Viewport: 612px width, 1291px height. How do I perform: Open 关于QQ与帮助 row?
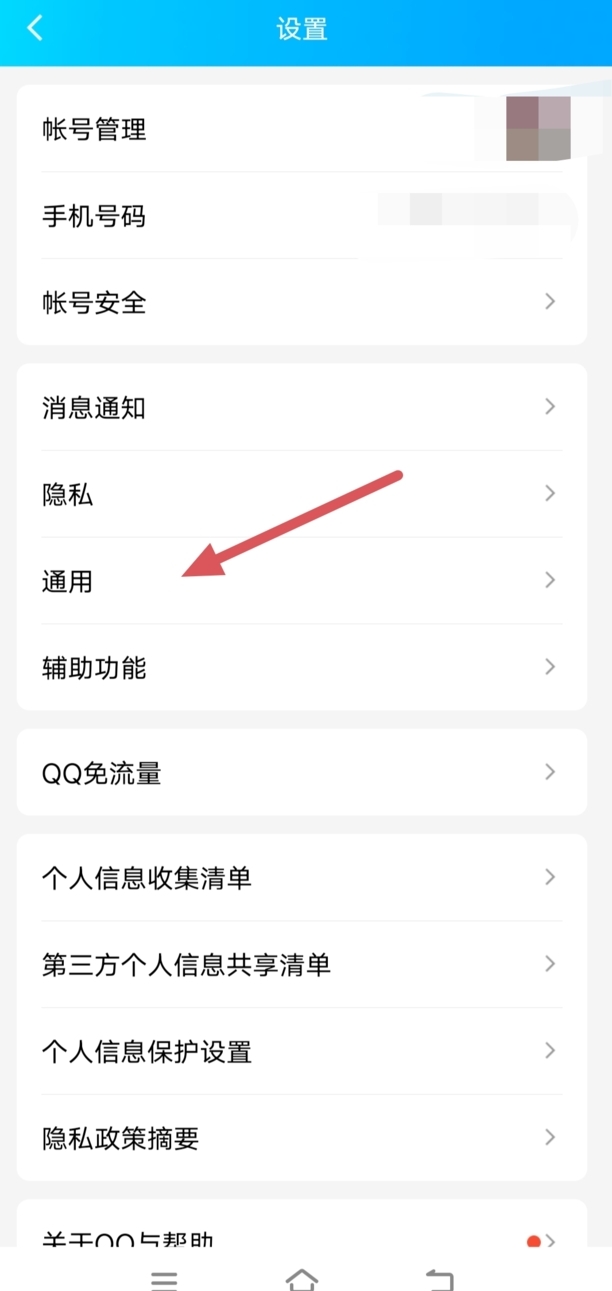point(300,1236)
